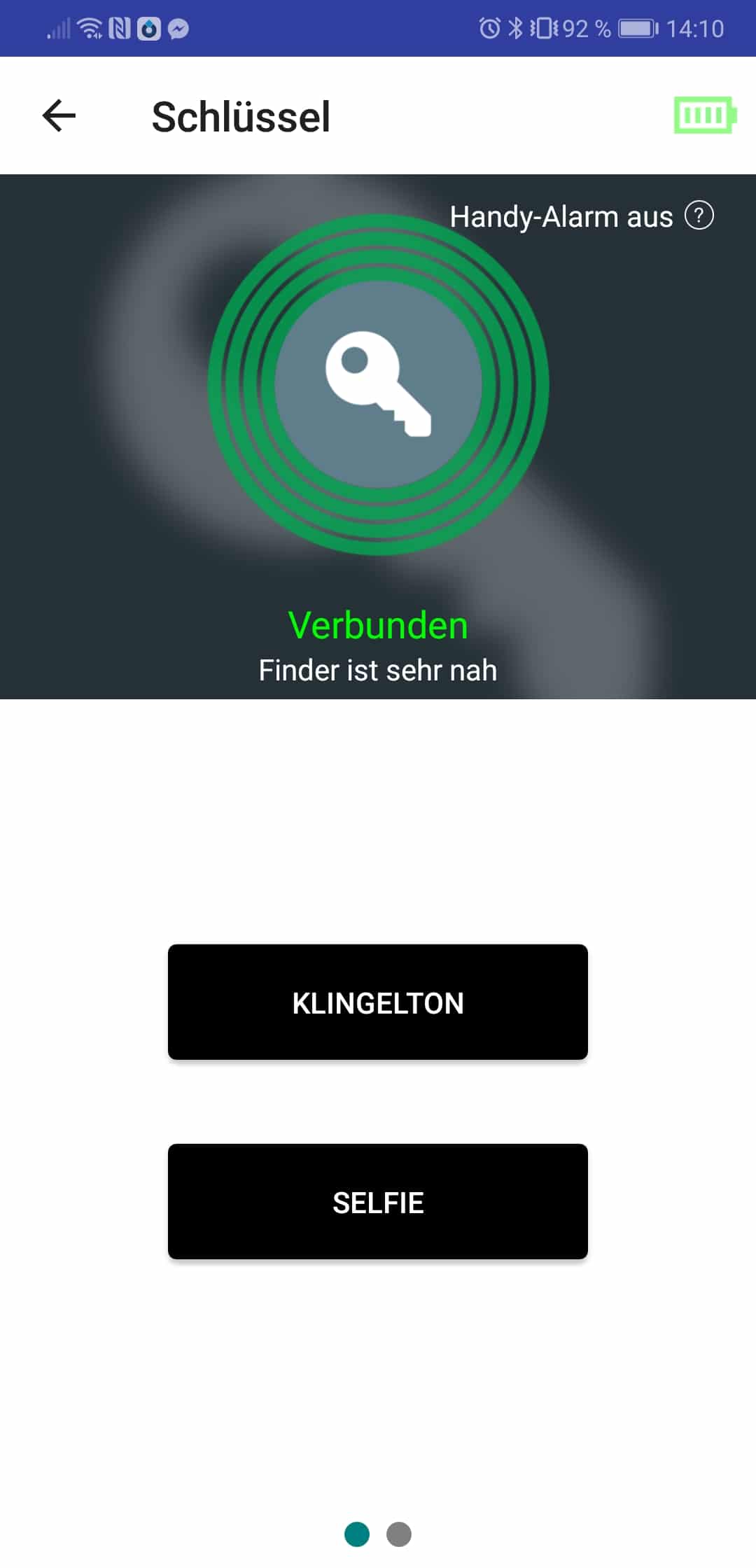Open the Handy-Alarm help question mark
This screenshot has width=756, height=1568.
699,216
